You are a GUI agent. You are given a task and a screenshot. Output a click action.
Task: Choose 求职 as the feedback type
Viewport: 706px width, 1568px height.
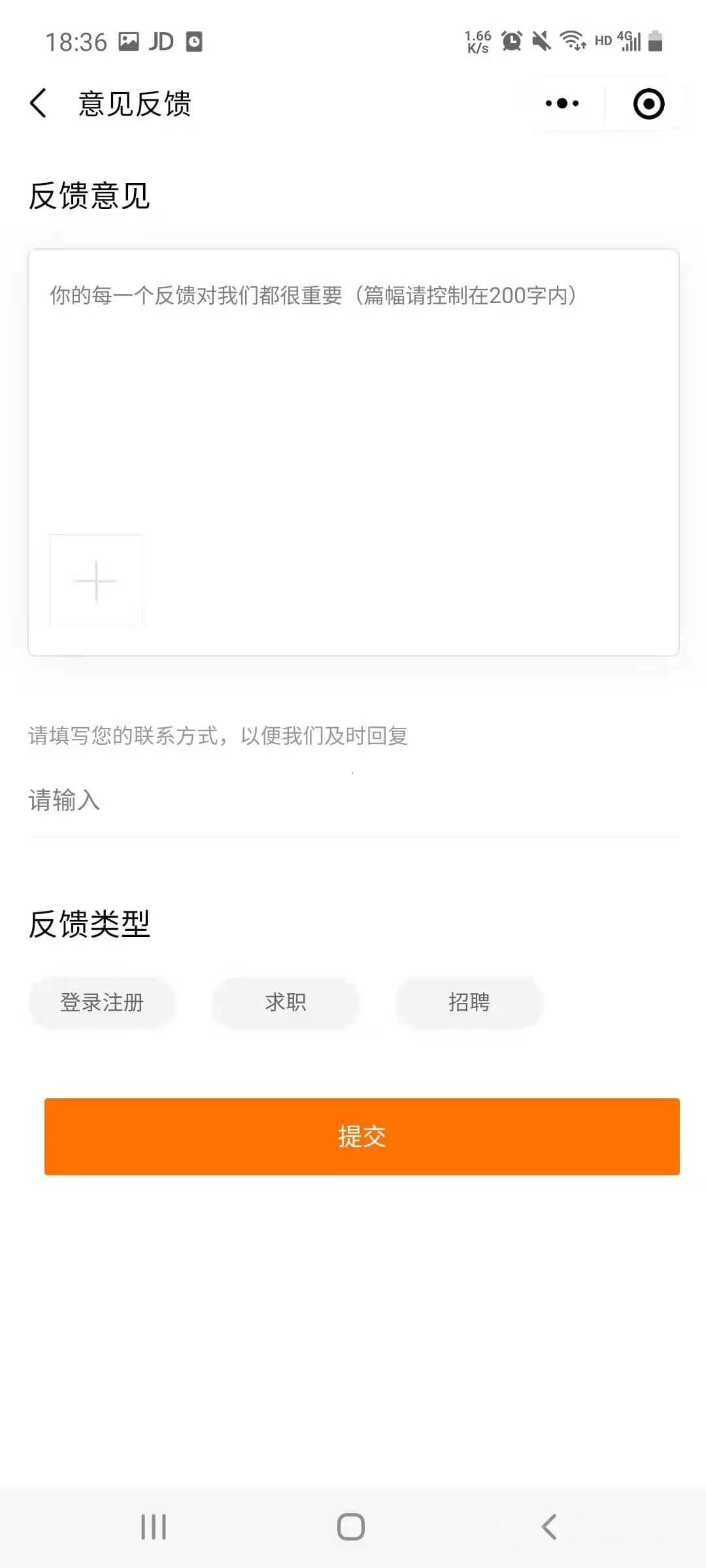coord(286,1002)
